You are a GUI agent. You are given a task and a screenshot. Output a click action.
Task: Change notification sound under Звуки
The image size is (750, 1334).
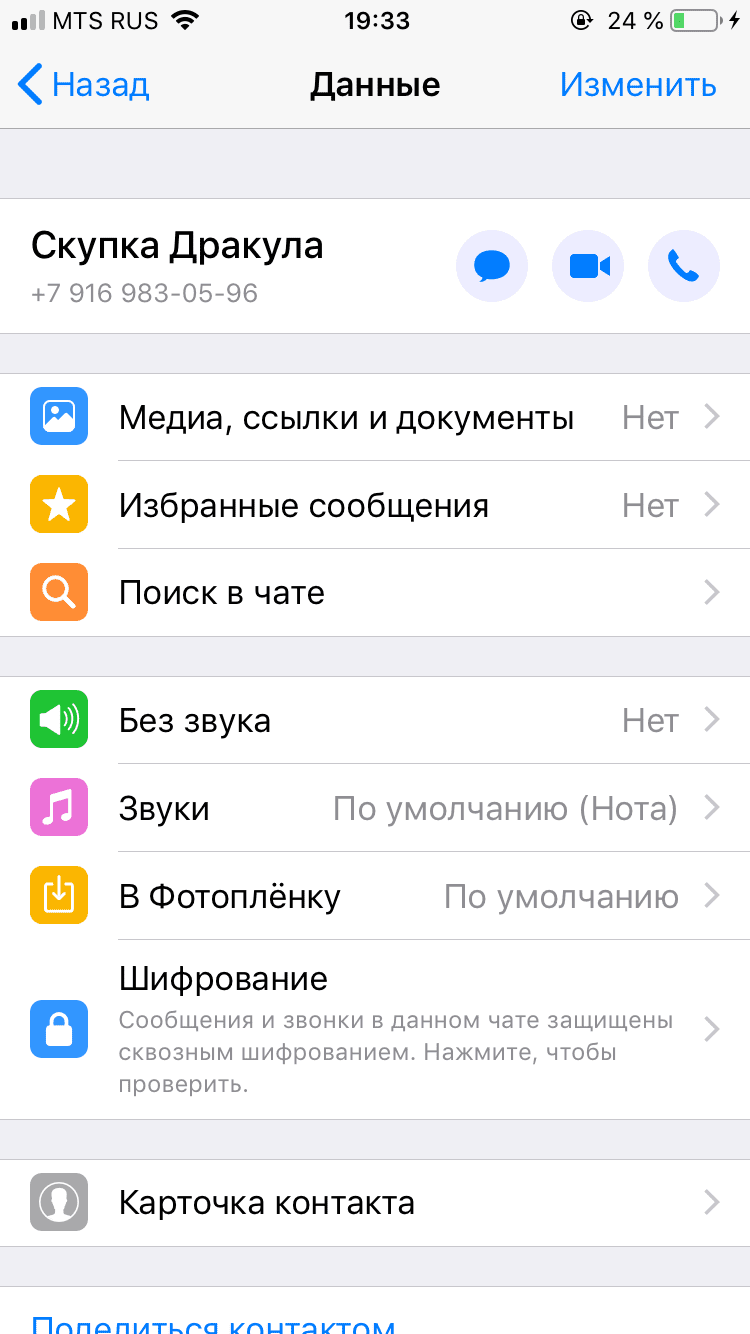(375, 808)
